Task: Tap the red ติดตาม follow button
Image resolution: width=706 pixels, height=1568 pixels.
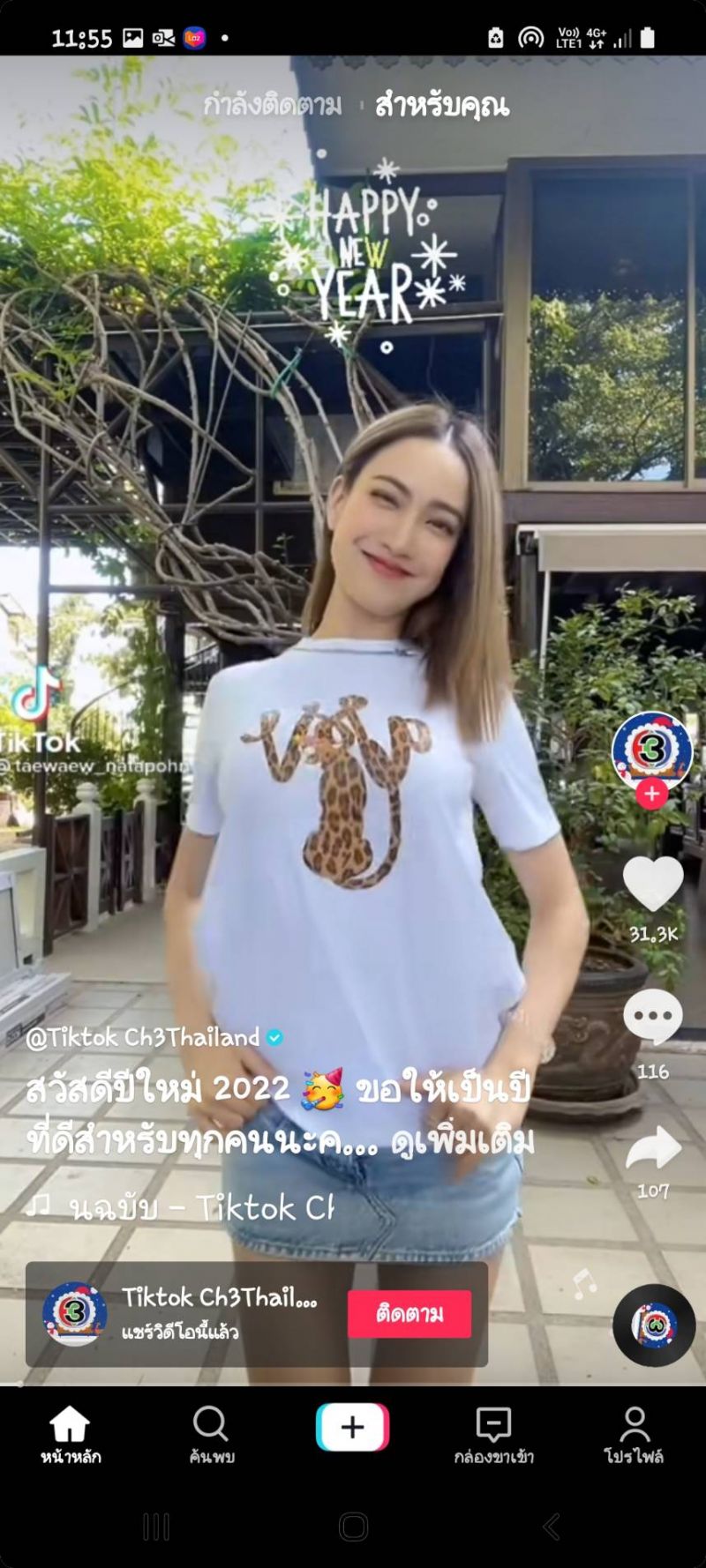Action: tap(409, 1314)
